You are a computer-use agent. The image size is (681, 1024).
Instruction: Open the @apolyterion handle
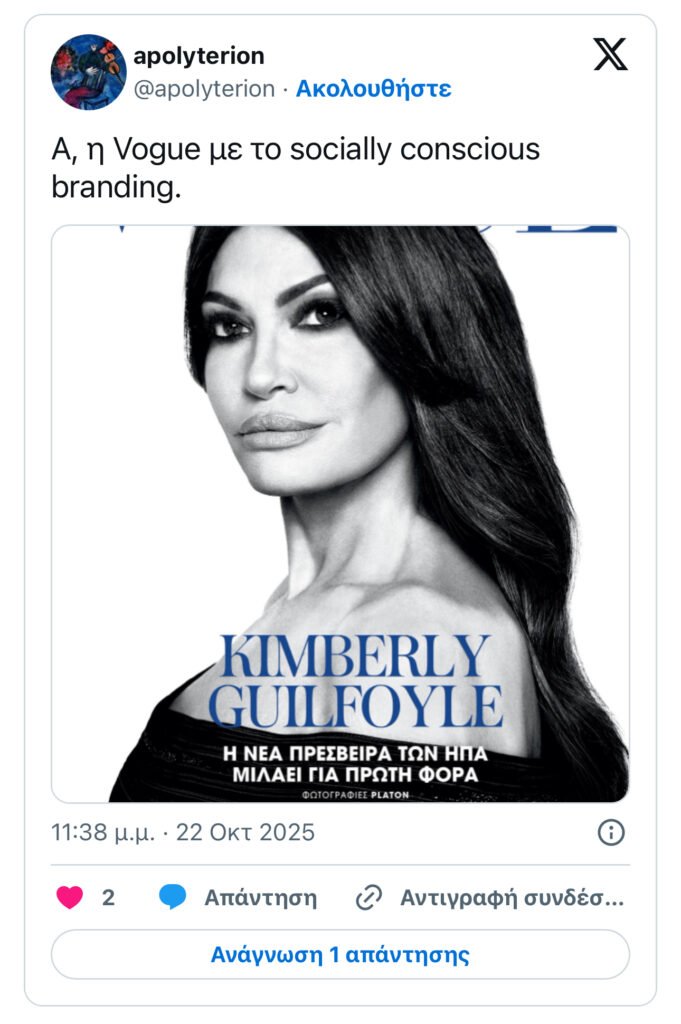pos(204,88)
